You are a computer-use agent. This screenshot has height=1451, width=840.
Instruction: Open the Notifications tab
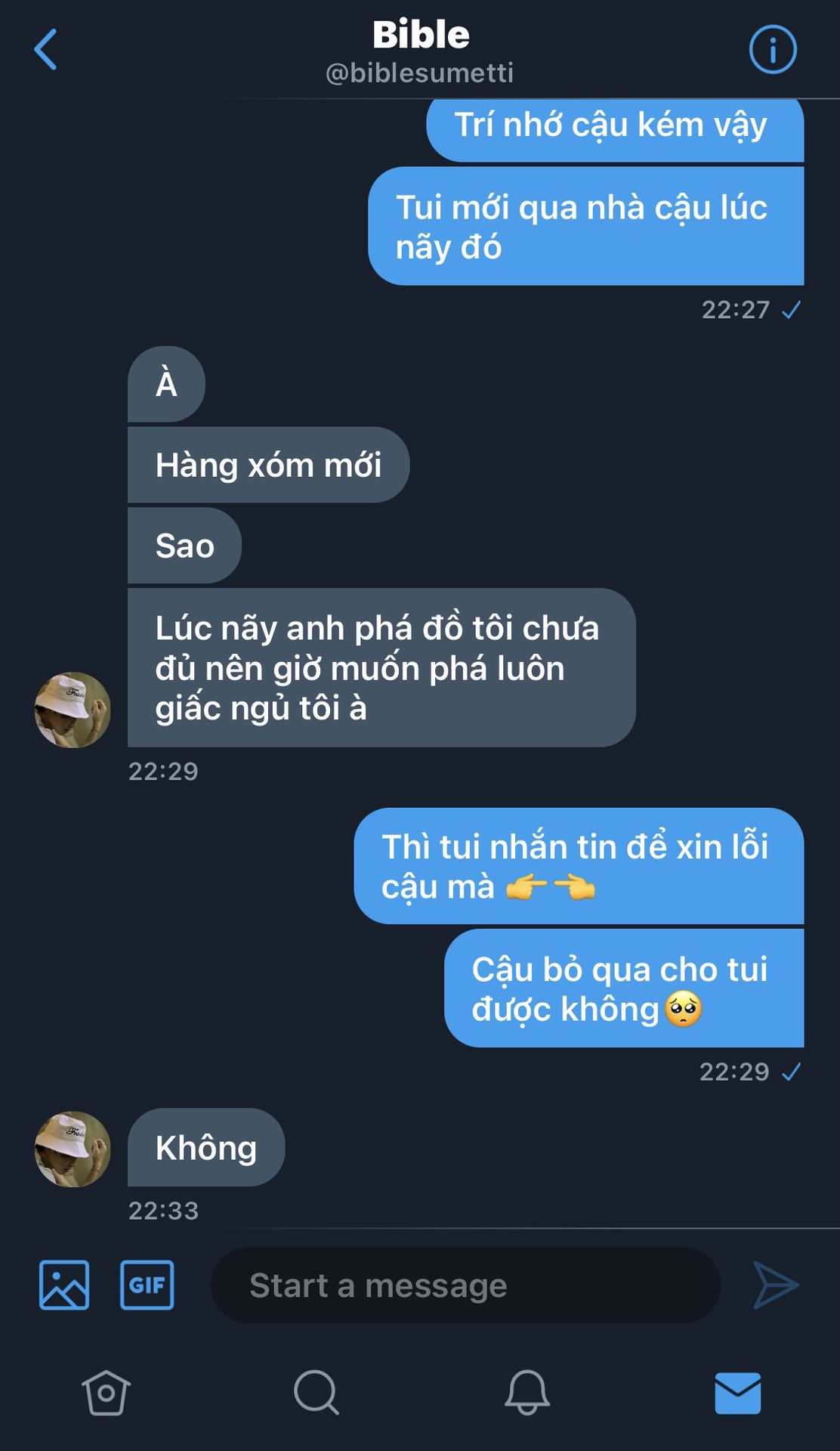click(527, 1392)
